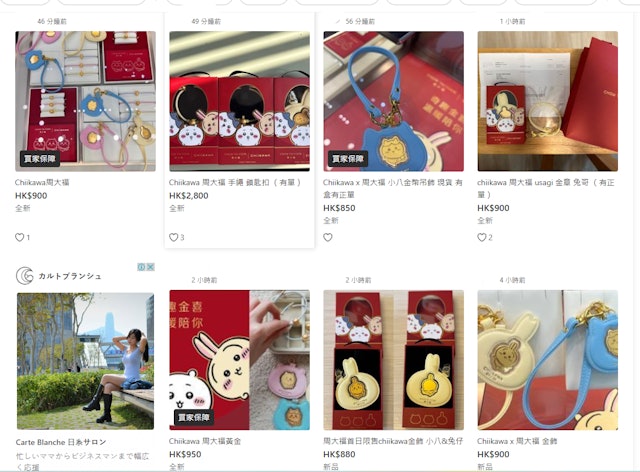
Task: Open Chiikawa x 周大福 金飾 listing
Action: (547, 360)
